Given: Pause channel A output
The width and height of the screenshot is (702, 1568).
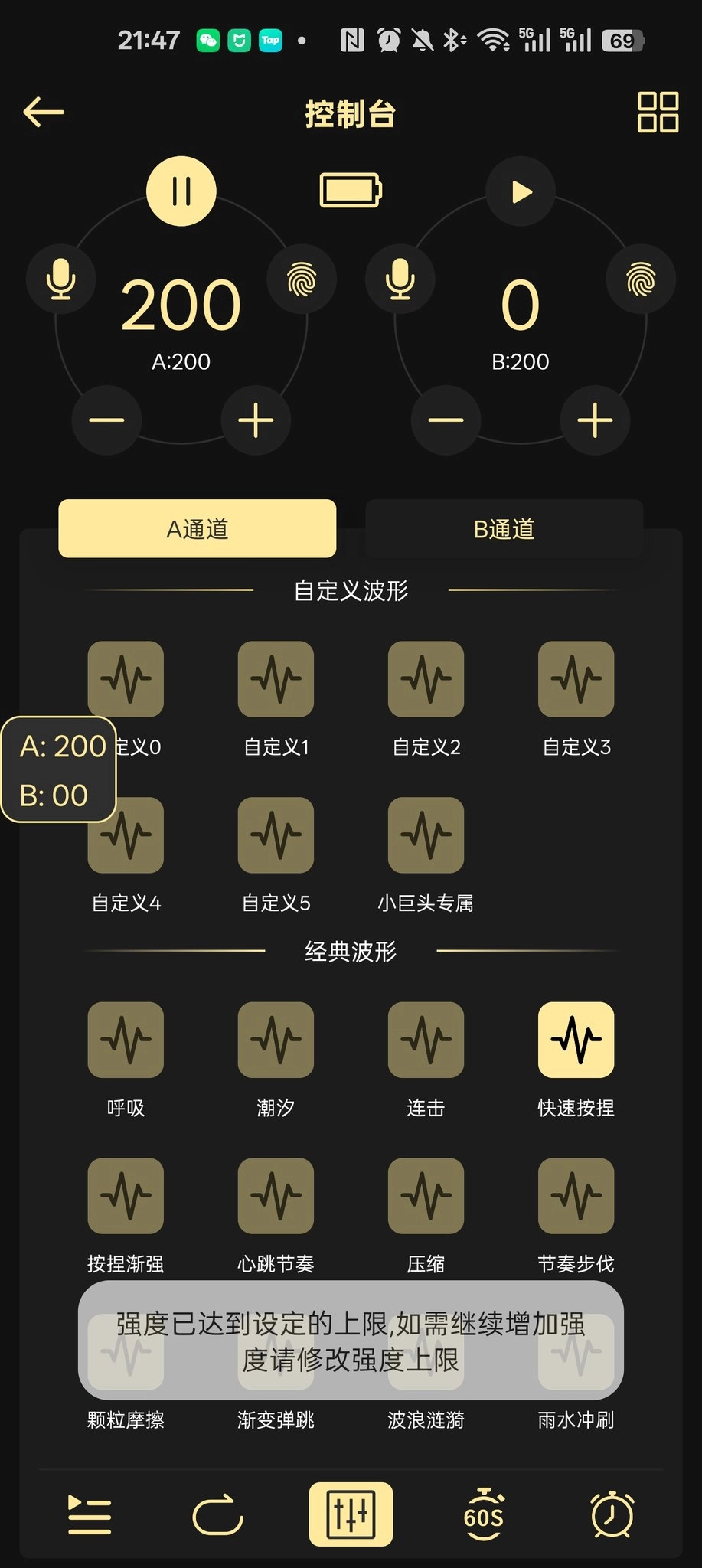Looking at the screenshot, I should tap(181, 191).
